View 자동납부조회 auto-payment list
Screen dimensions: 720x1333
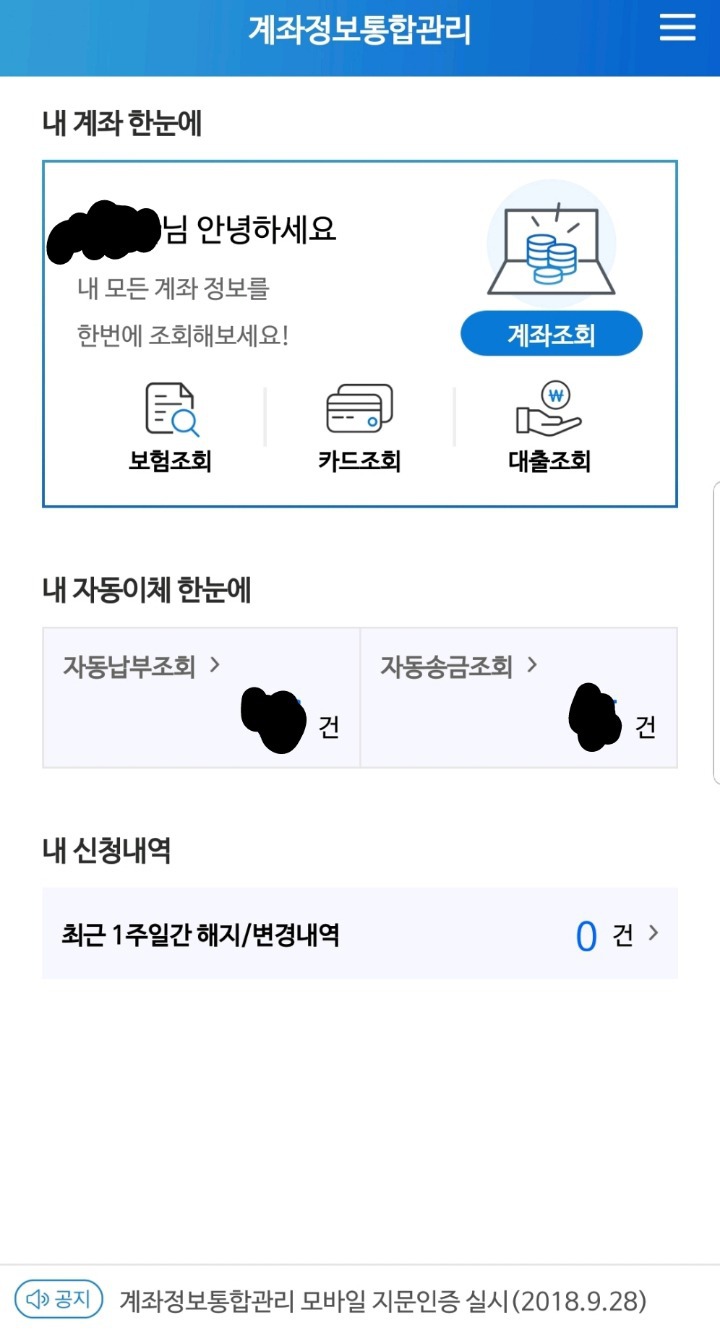click(201, 698)
